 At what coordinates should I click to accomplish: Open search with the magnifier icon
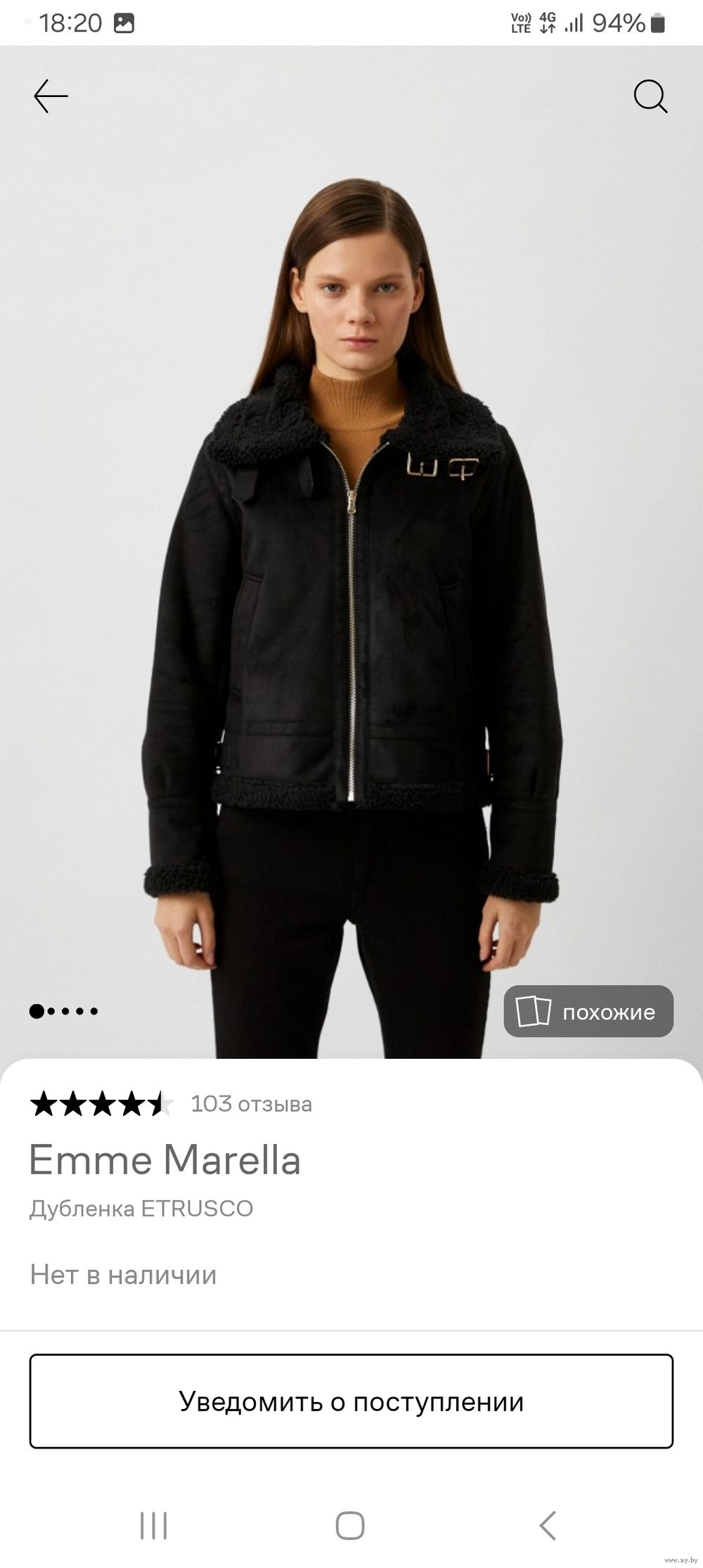(650, 96)
